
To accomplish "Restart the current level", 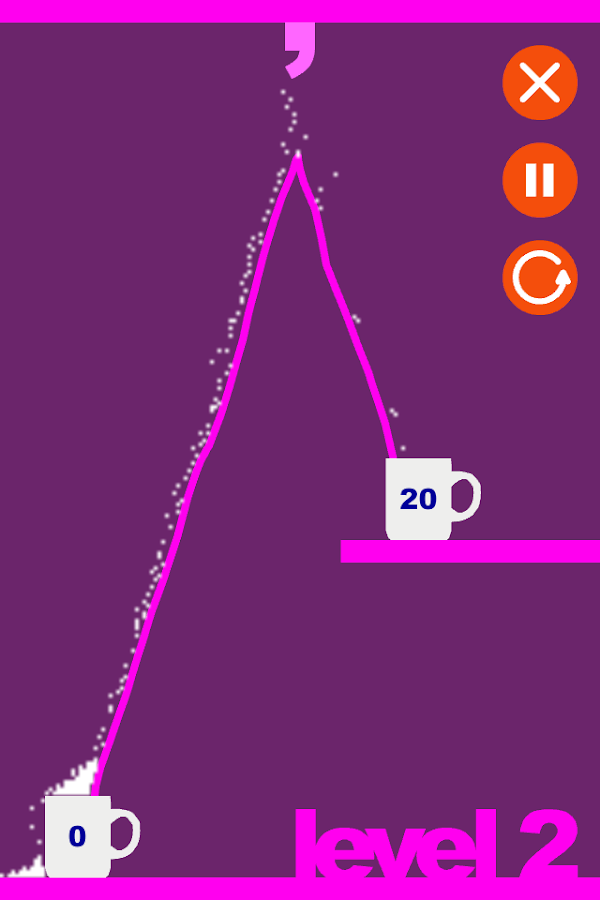I will click(540, 277).
